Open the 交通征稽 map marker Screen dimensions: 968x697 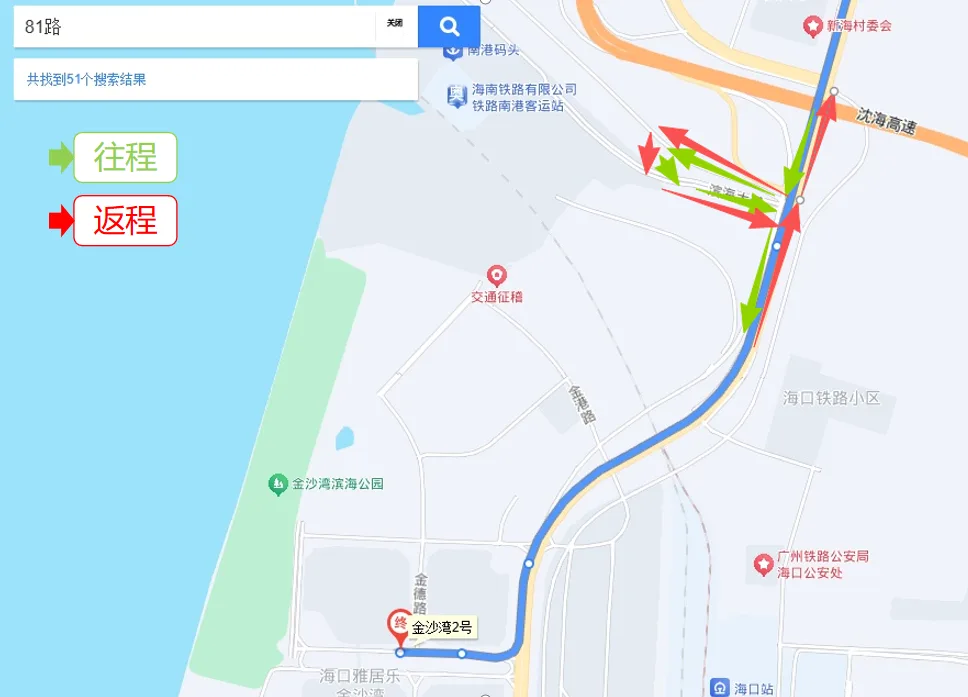496,275
